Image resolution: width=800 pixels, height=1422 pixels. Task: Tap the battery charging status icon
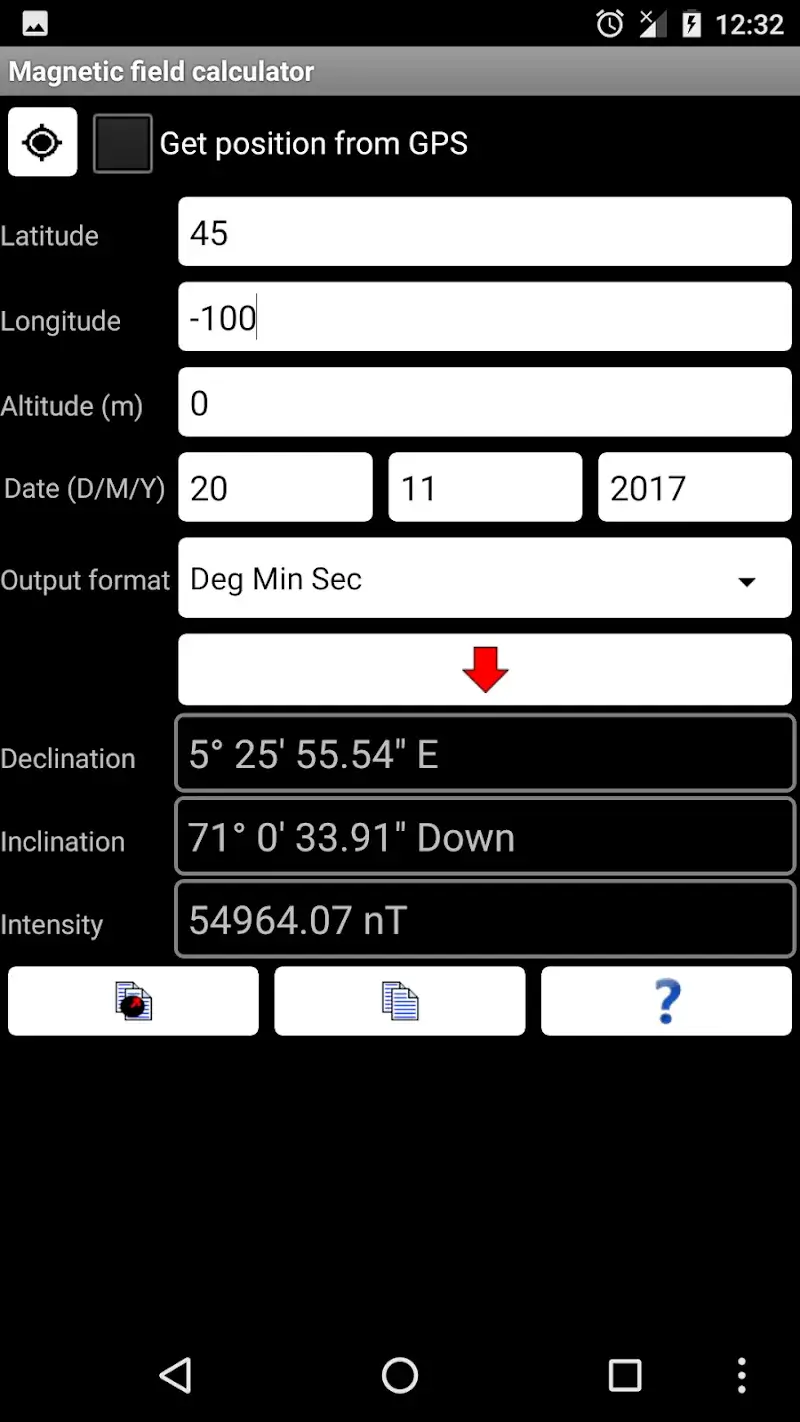click(x=694, y=24)
